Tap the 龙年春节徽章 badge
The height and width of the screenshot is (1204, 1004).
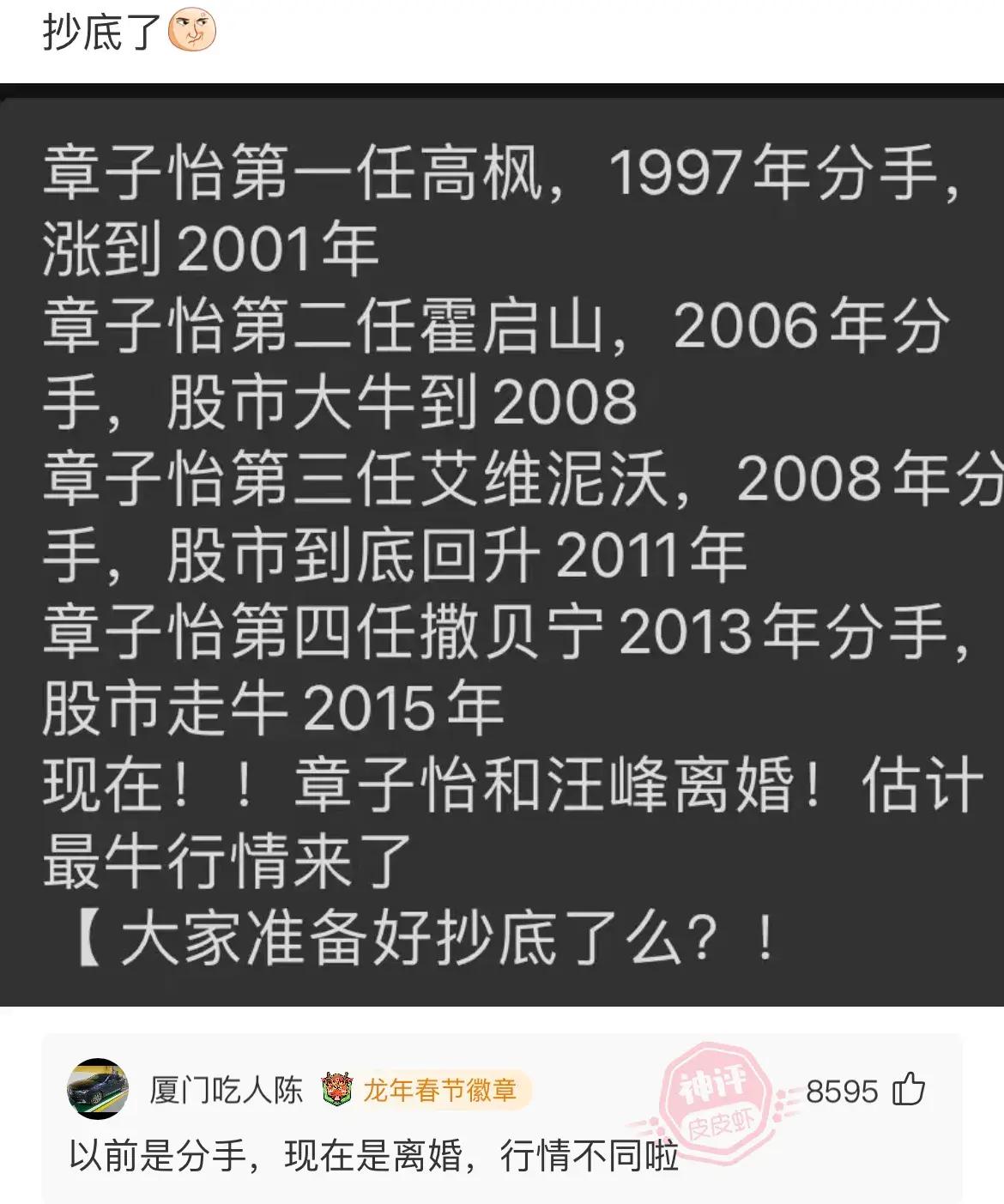click(x=426, y=1090)
